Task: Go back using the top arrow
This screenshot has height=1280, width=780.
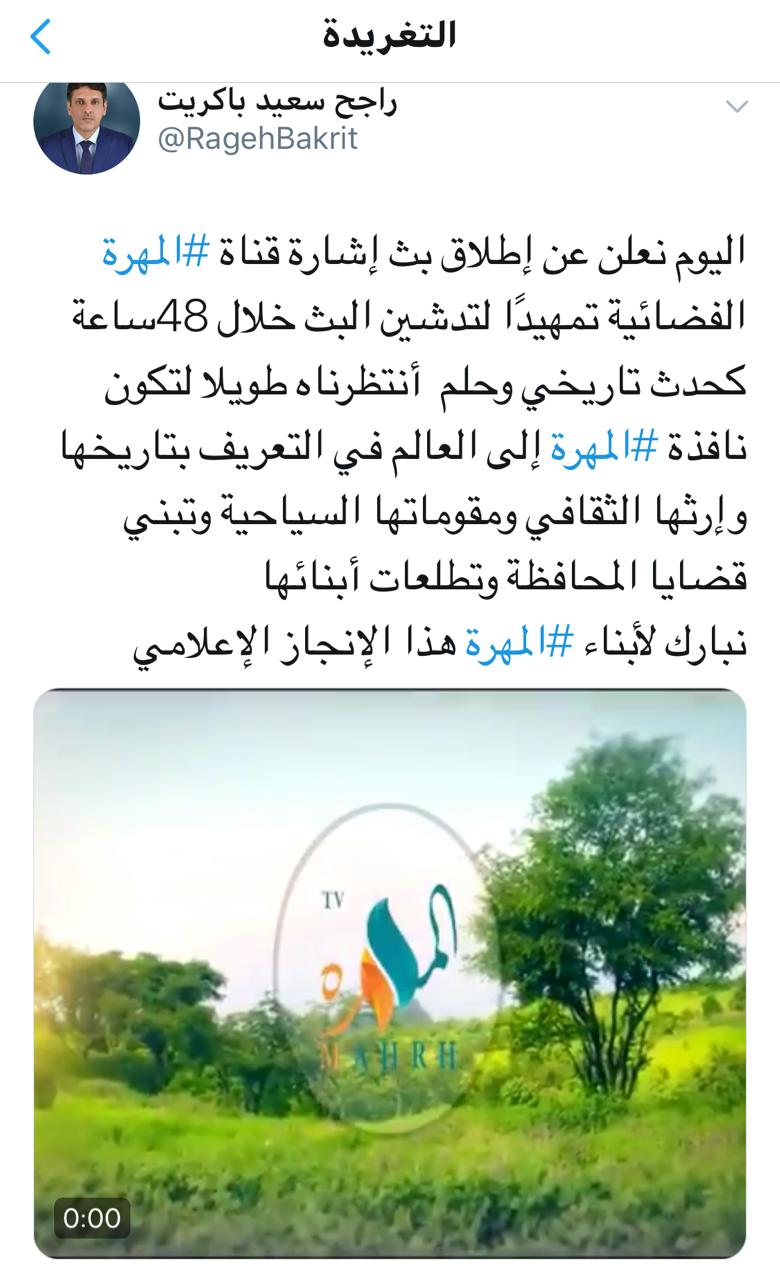Action: (40, 37)
